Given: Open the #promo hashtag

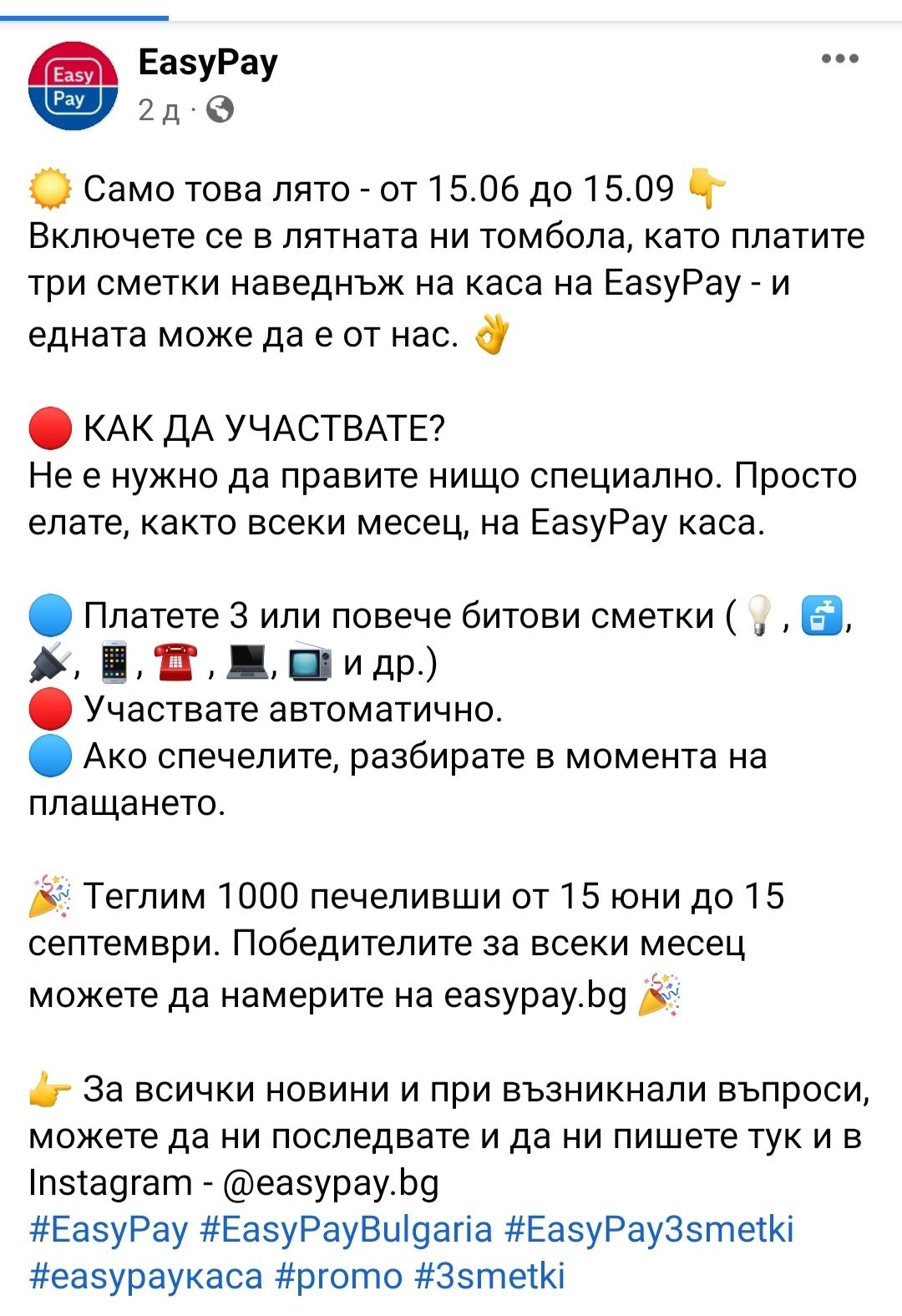Looking at the screenshot, I should click(338, 1277).
